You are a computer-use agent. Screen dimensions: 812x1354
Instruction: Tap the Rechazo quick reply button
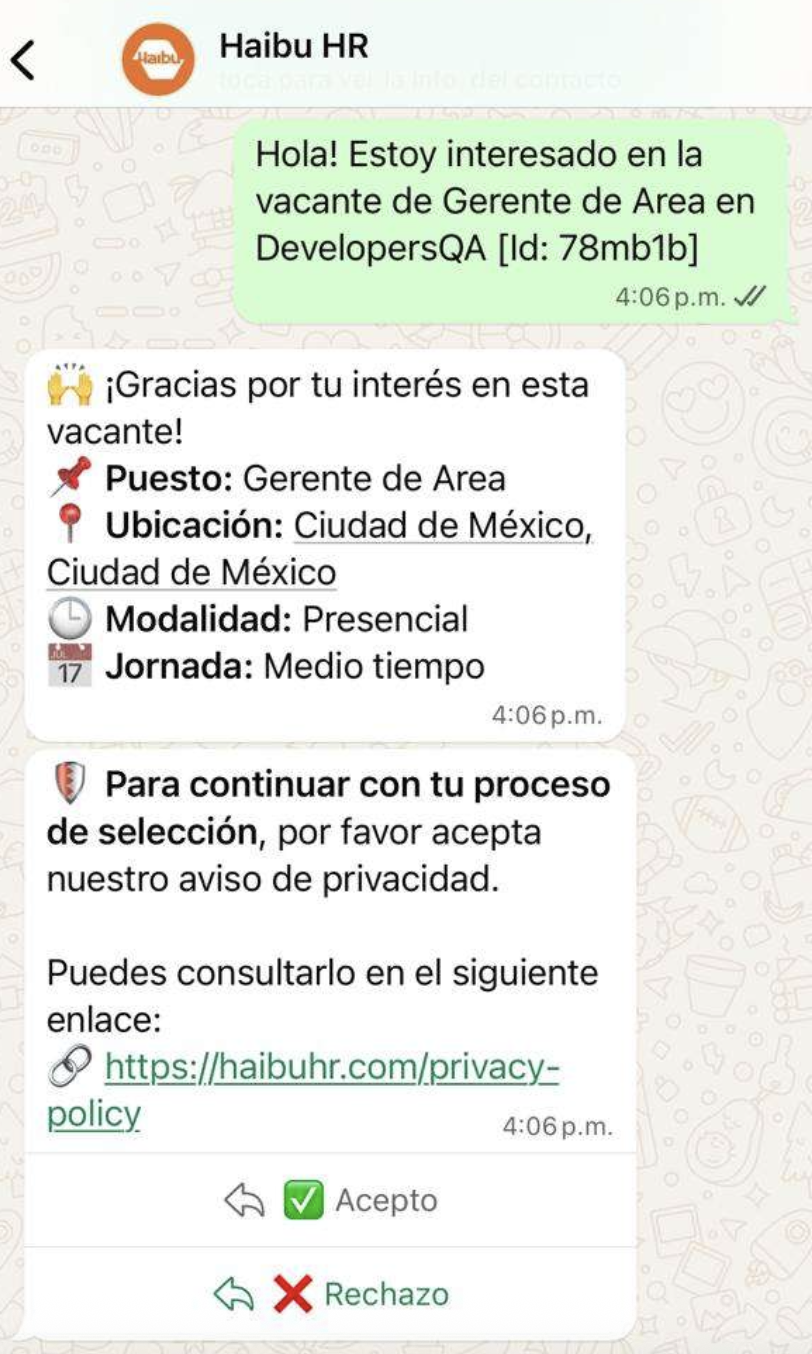[331, 1294]
